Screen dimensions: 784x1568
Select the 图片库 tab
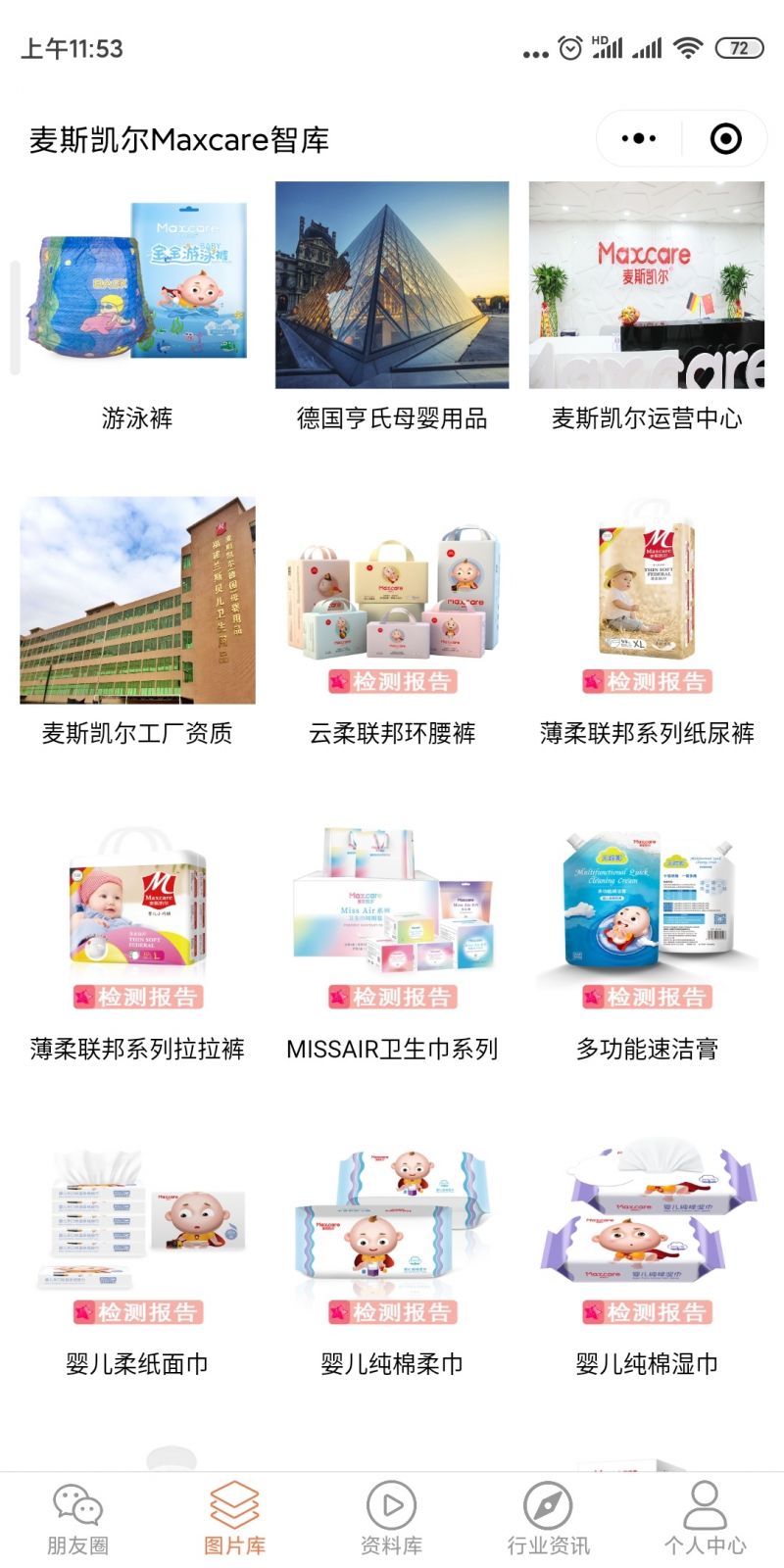click(235, 1519)
